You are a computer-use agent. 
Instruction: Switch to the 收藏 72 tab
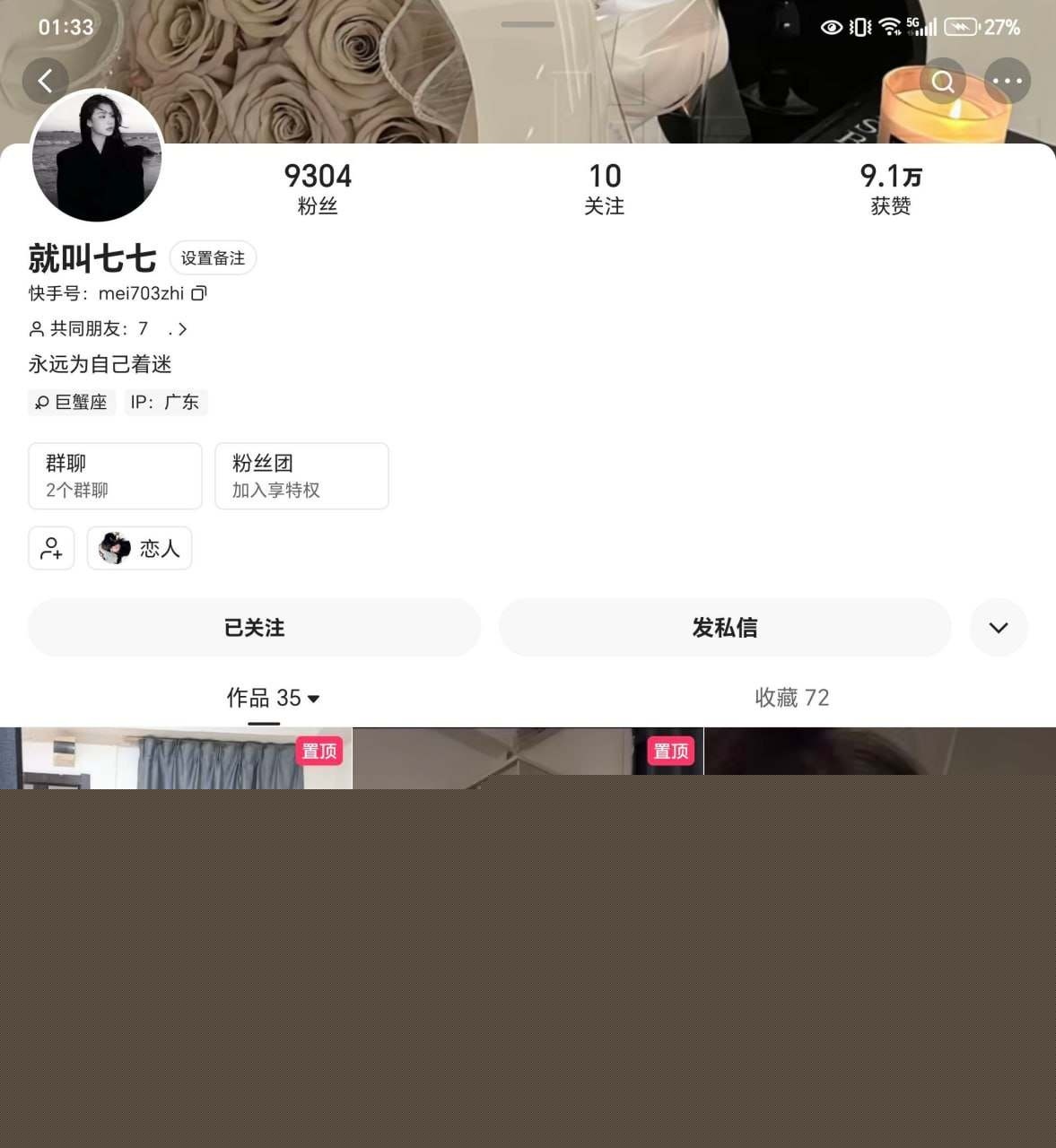[791, 698]
